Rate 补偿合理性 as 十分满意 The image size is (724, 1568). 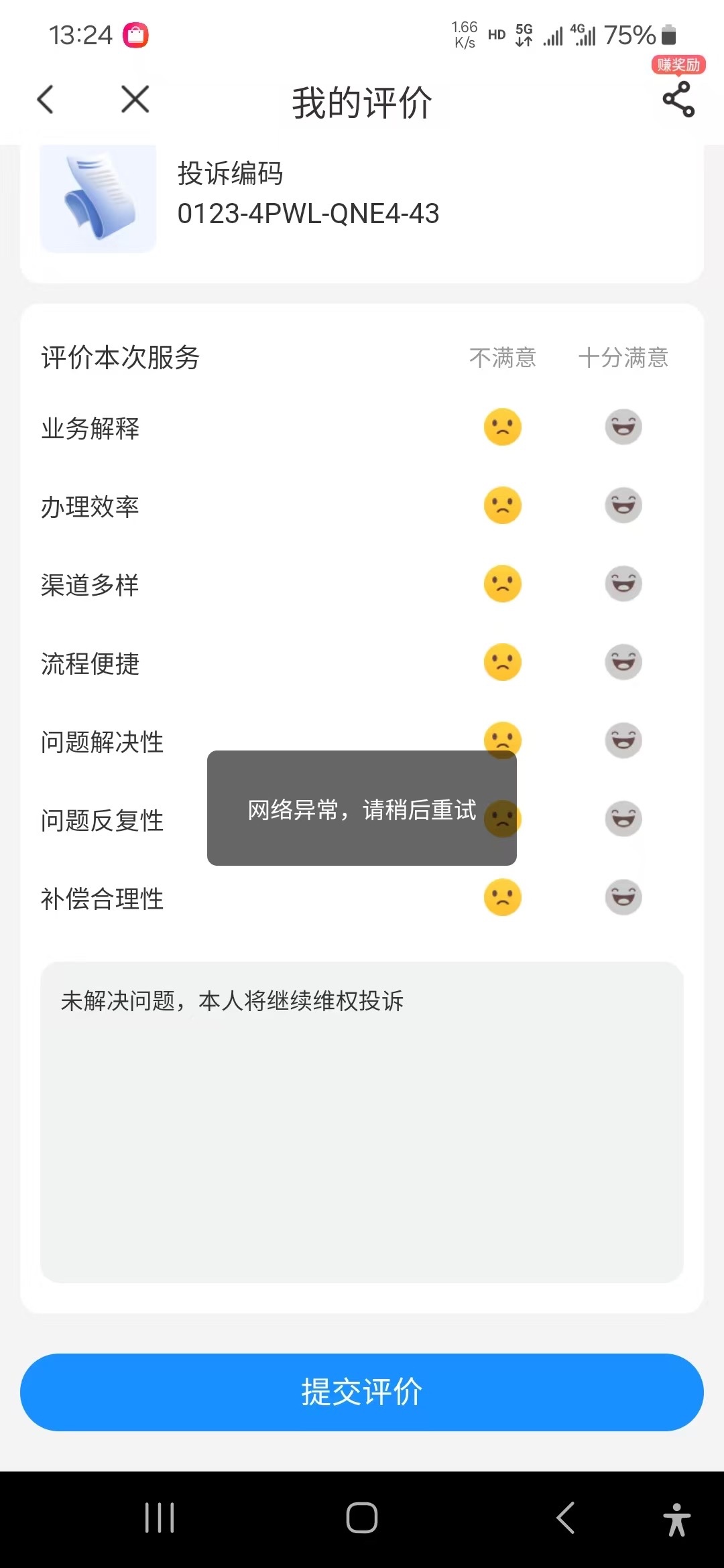pyautogui.click(x=623, y=897)
